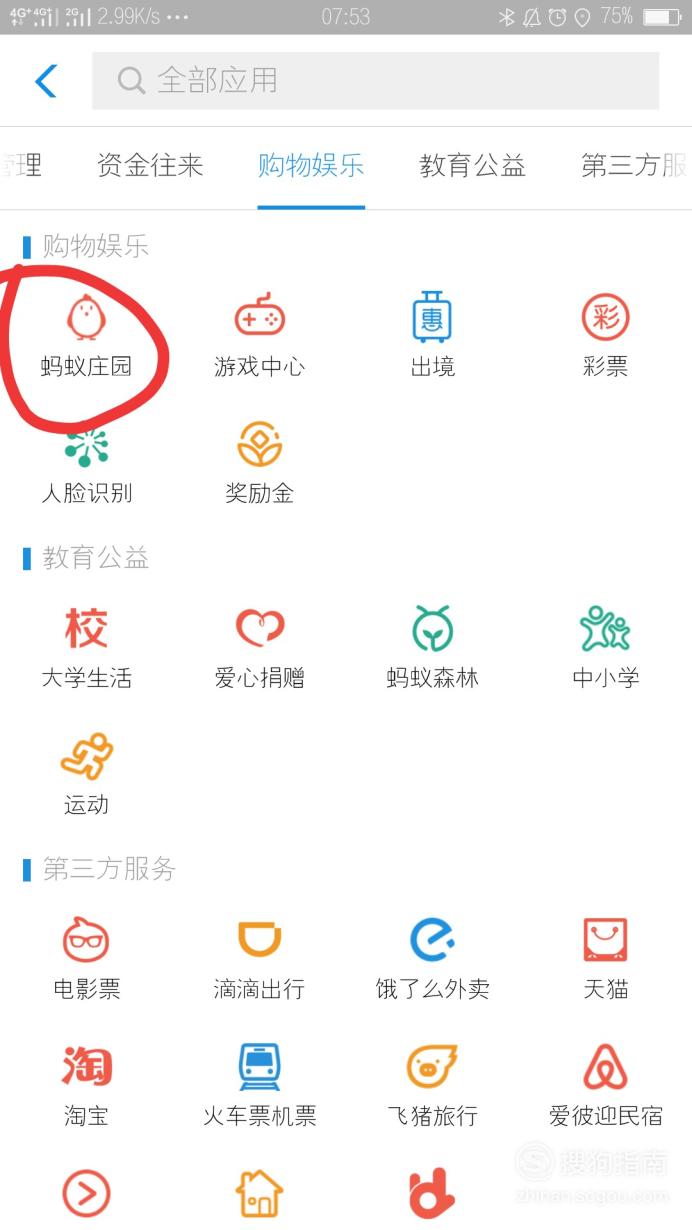Screen dimensions: 692x1230
Task: Open 大学生活
Action: (86, 648)
